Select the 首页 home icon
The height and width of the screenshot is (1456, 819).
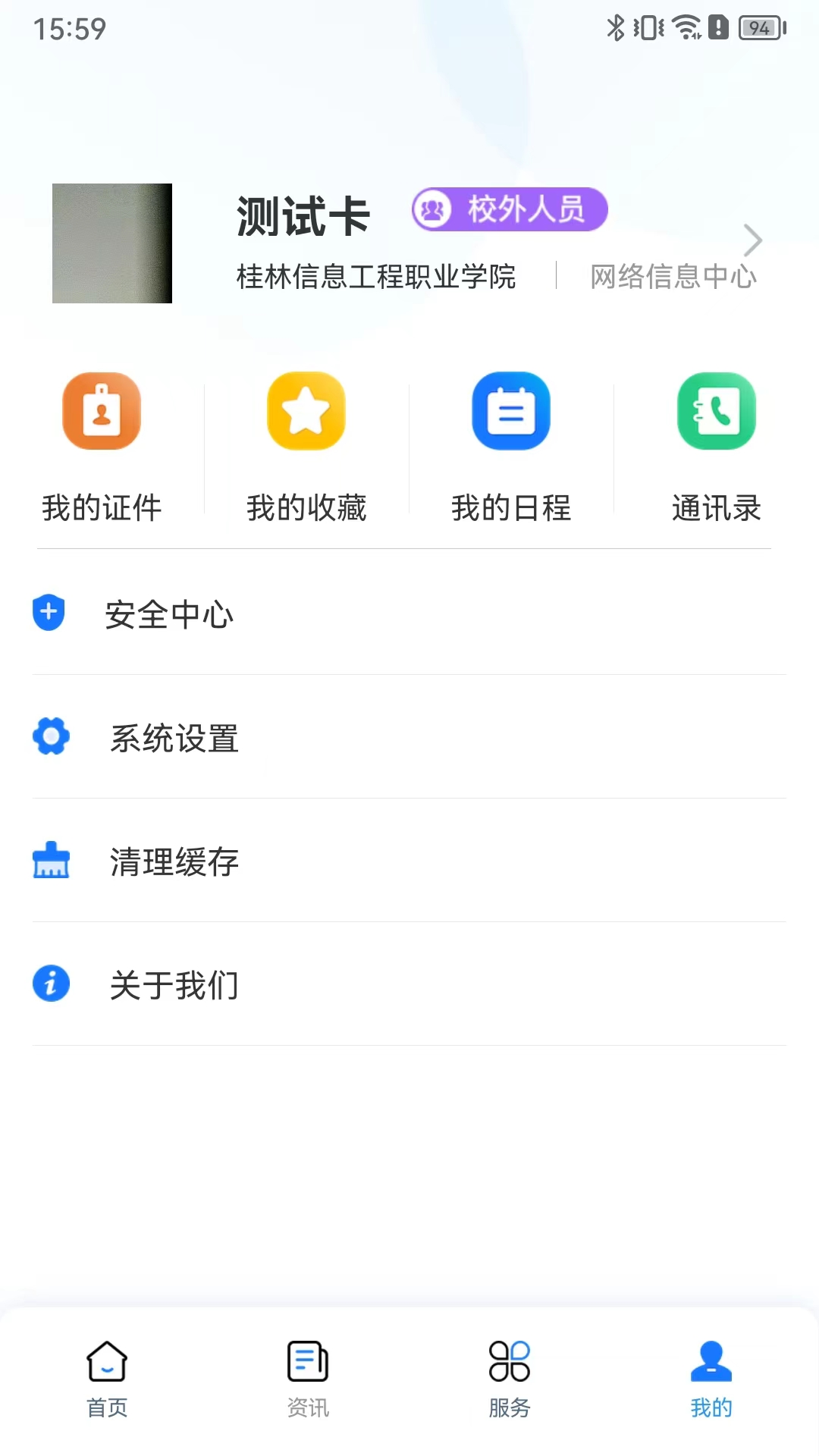click(106, 1361)
